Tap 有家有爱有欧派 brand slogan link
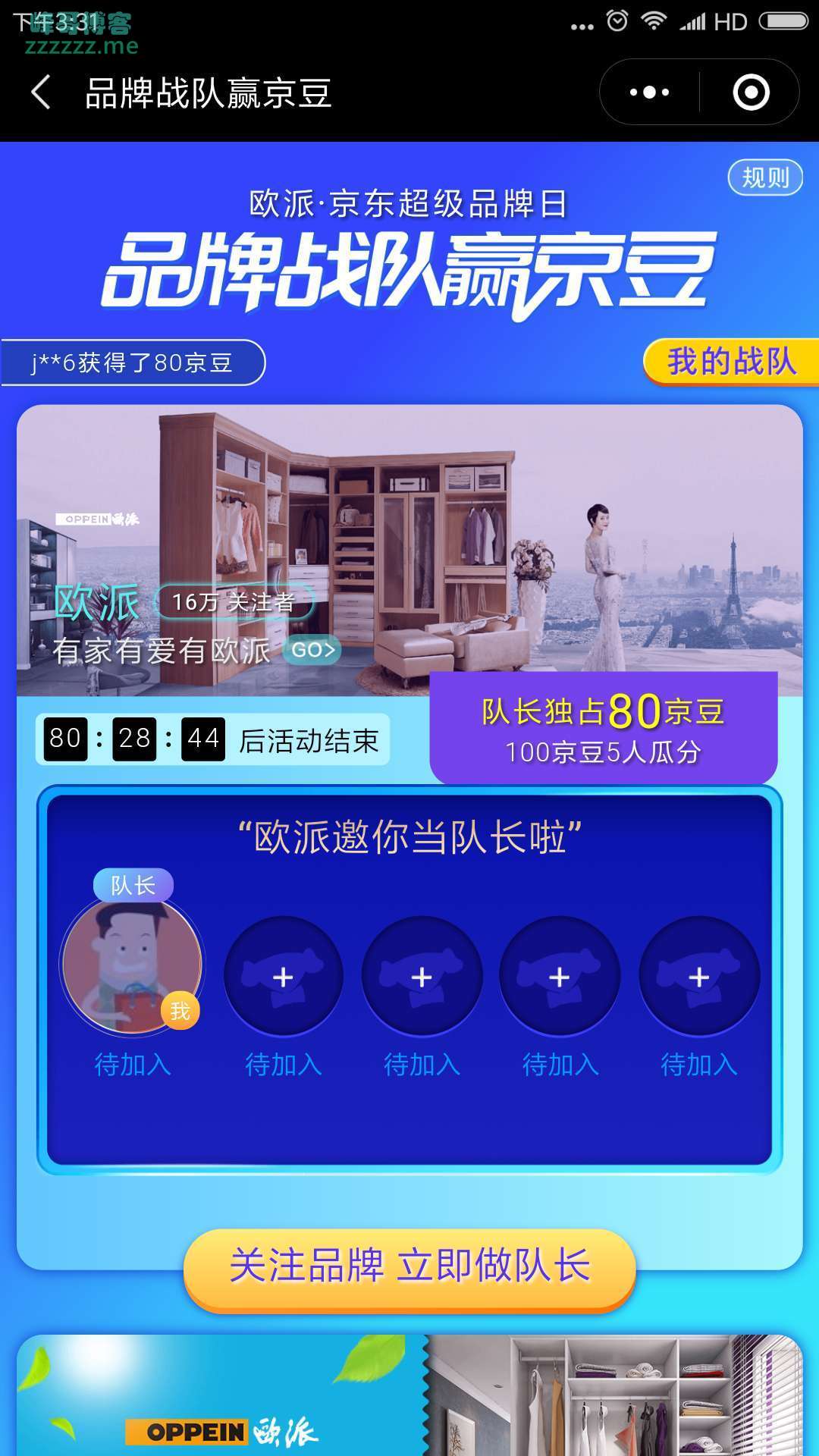 [x=164, y=650]
